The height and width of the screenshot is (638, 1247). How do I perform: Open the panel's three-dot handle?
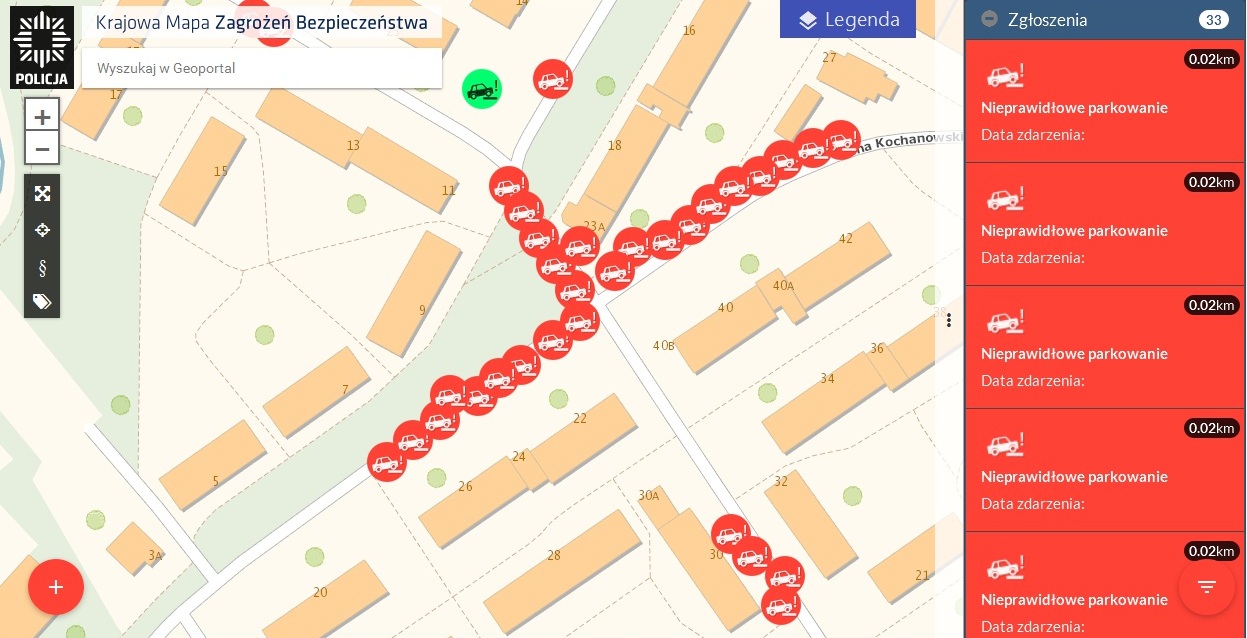click(x=948, y=320)
